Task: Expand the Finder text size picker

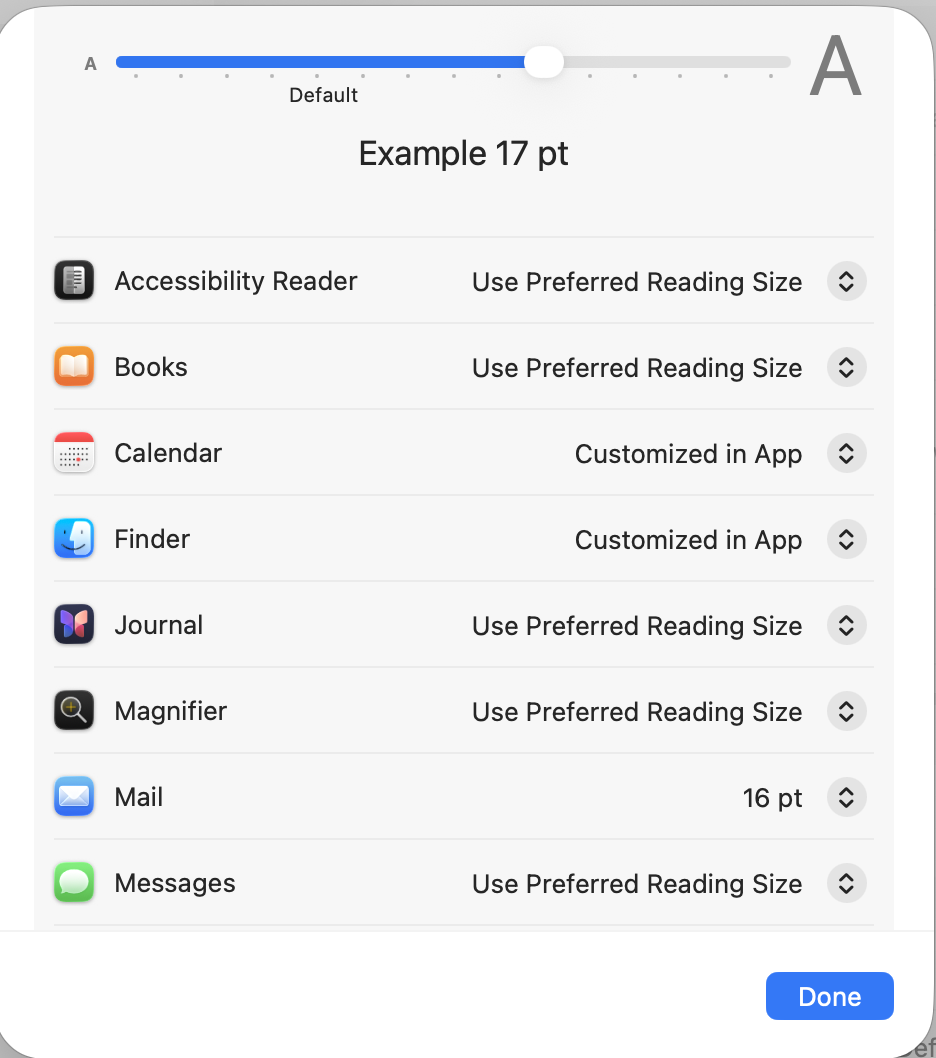Action: 846,540
